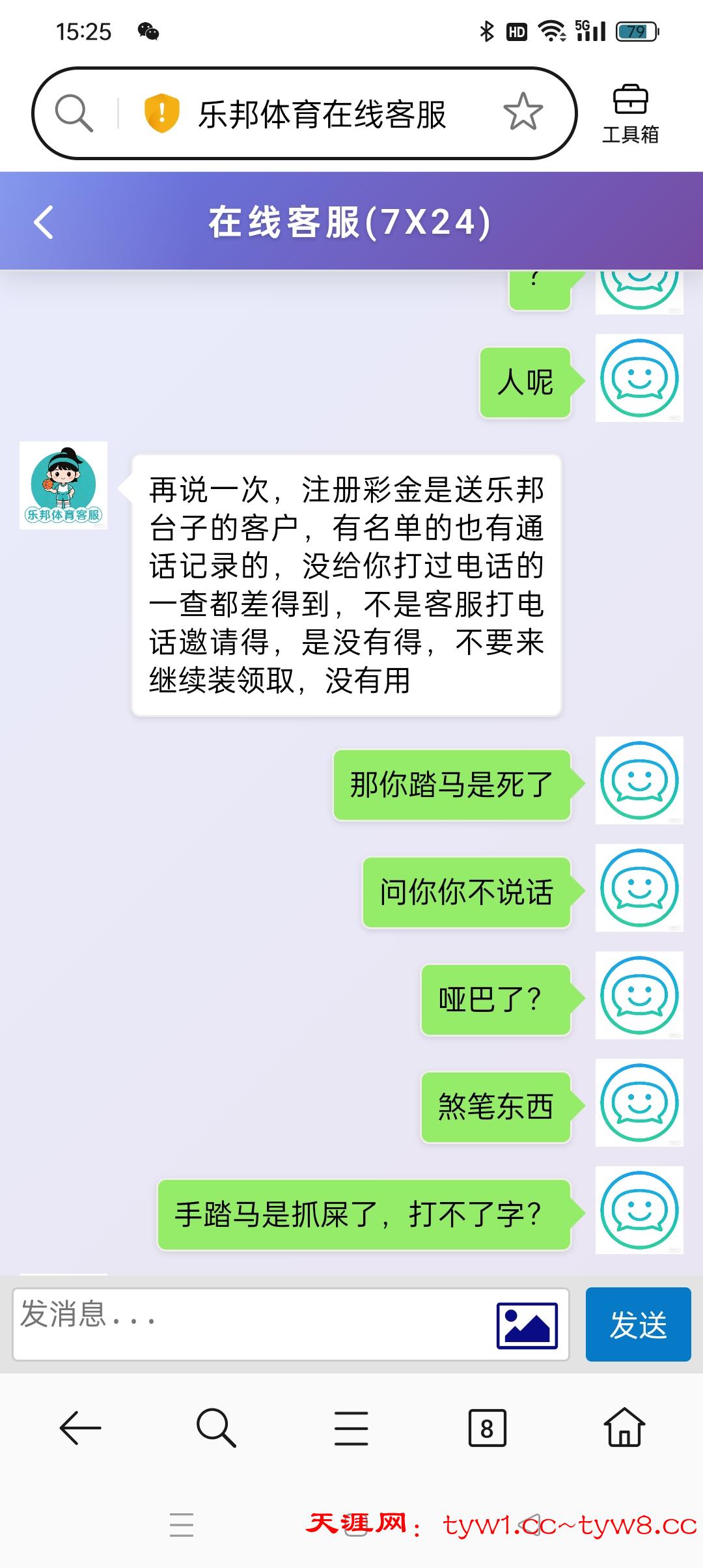Screen dimensions: 703x1568
Task: Tap the security shield warning icon
Action: coord(161,113)
